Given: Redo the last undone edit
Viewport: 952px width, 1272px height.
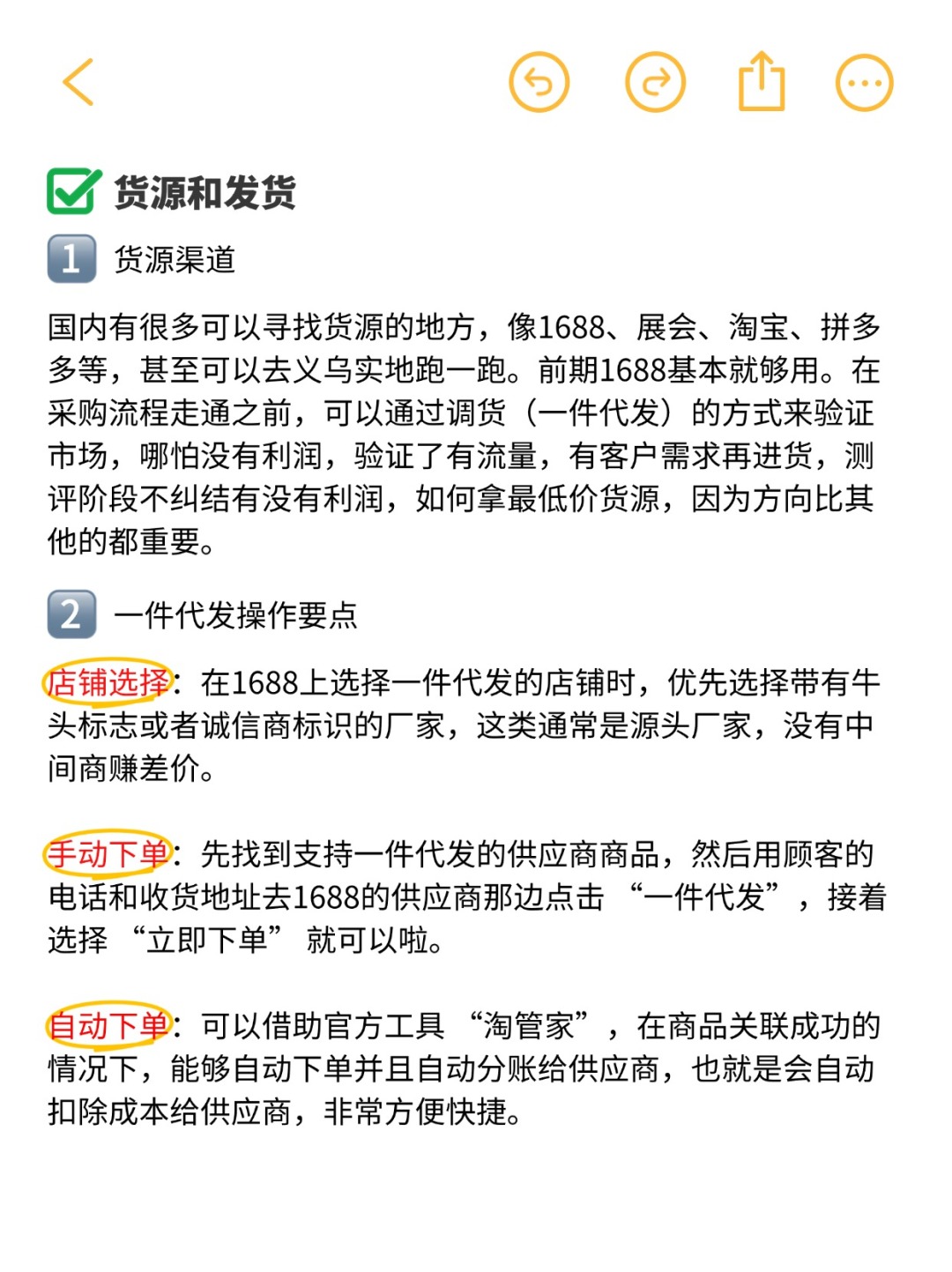Looking at the screenshot, I should 655,83.
